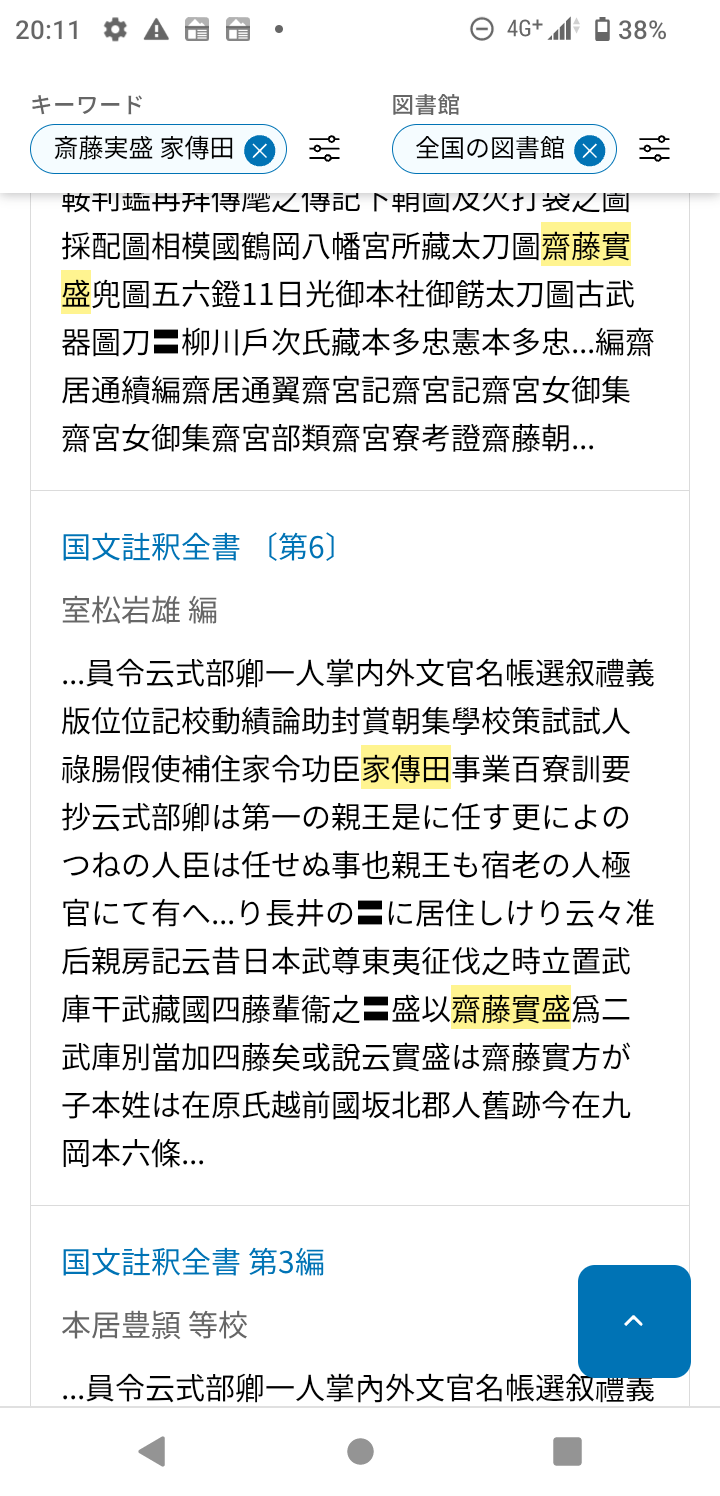
Task: Open 国文註釈全書 第3編 result
Action: (193, 1262)
